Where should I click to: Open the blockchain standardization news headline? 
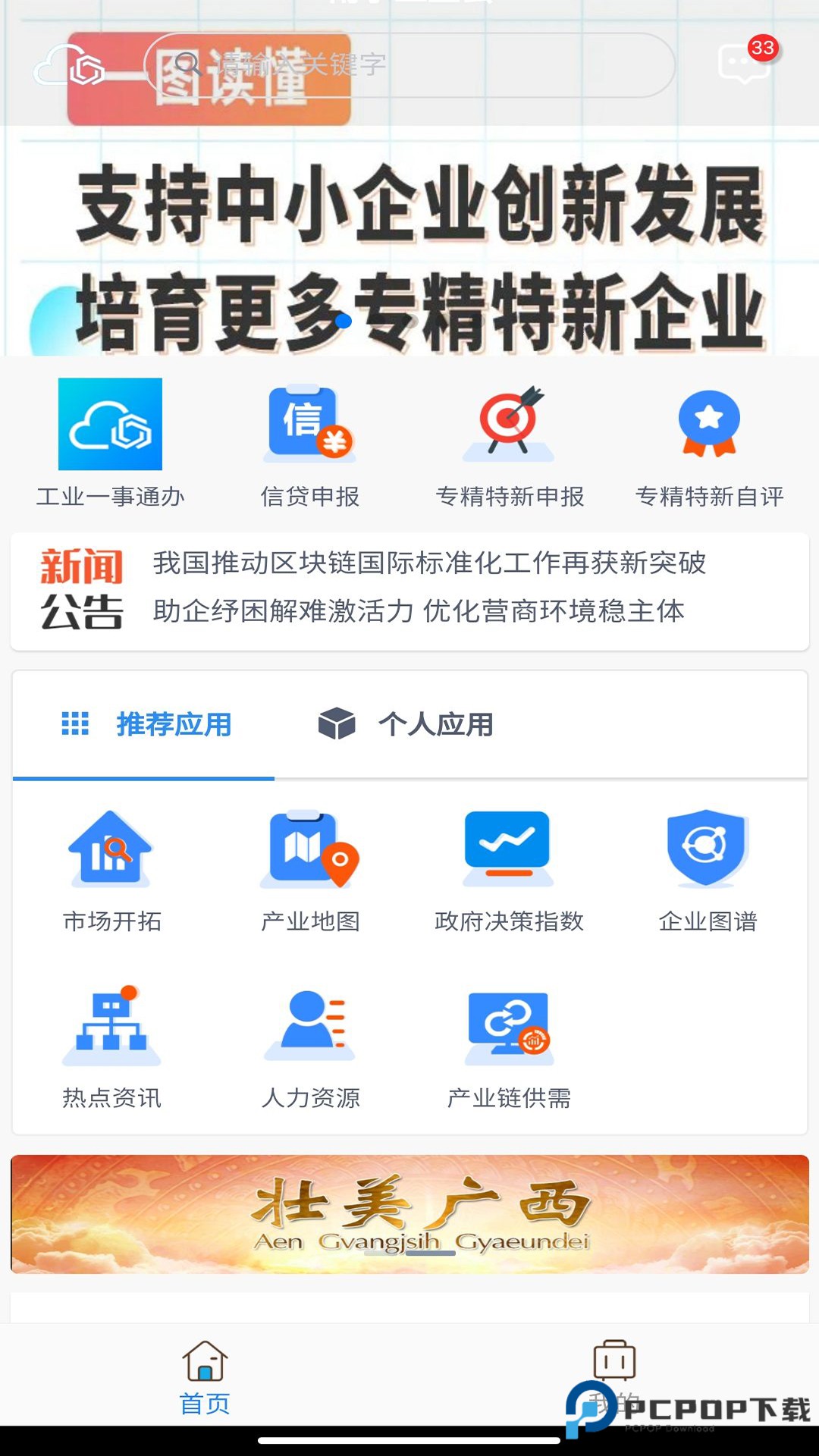[x=431, y=564]
